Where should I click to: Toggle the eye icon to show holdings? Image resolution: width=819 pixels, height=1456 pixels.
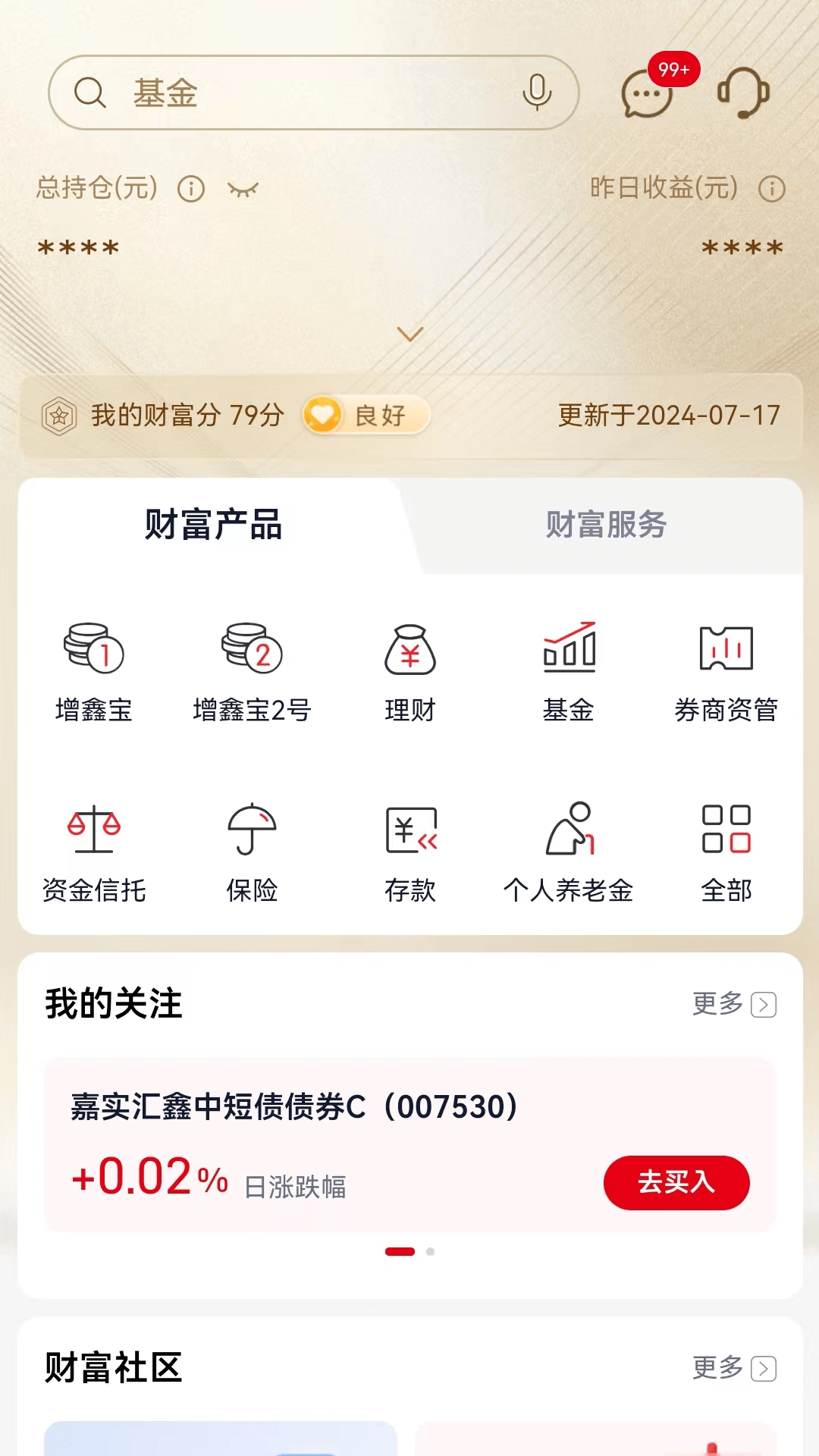242,190
